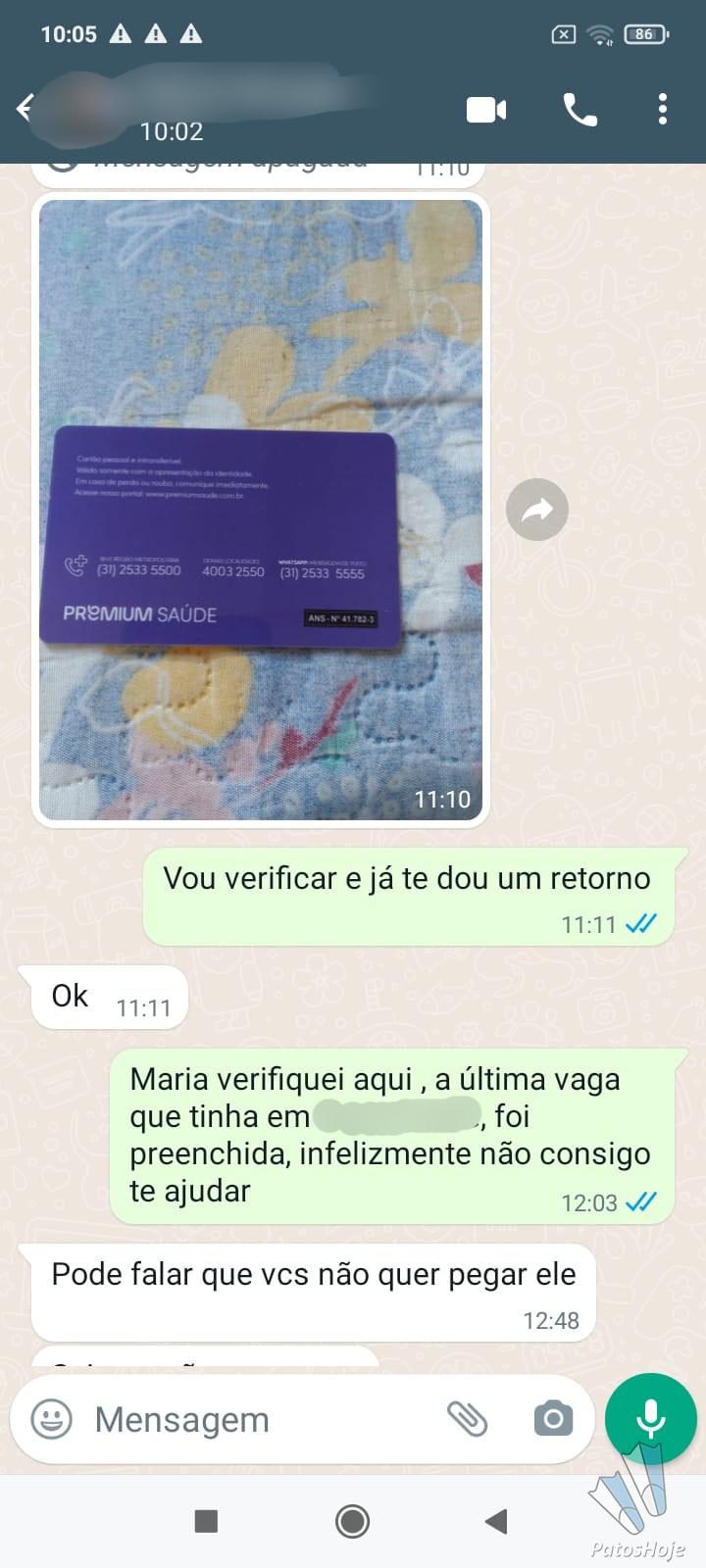Viewport: 706px width, 1568px height.
Task: Attach a file with the paperclip
Action: 467,1418
